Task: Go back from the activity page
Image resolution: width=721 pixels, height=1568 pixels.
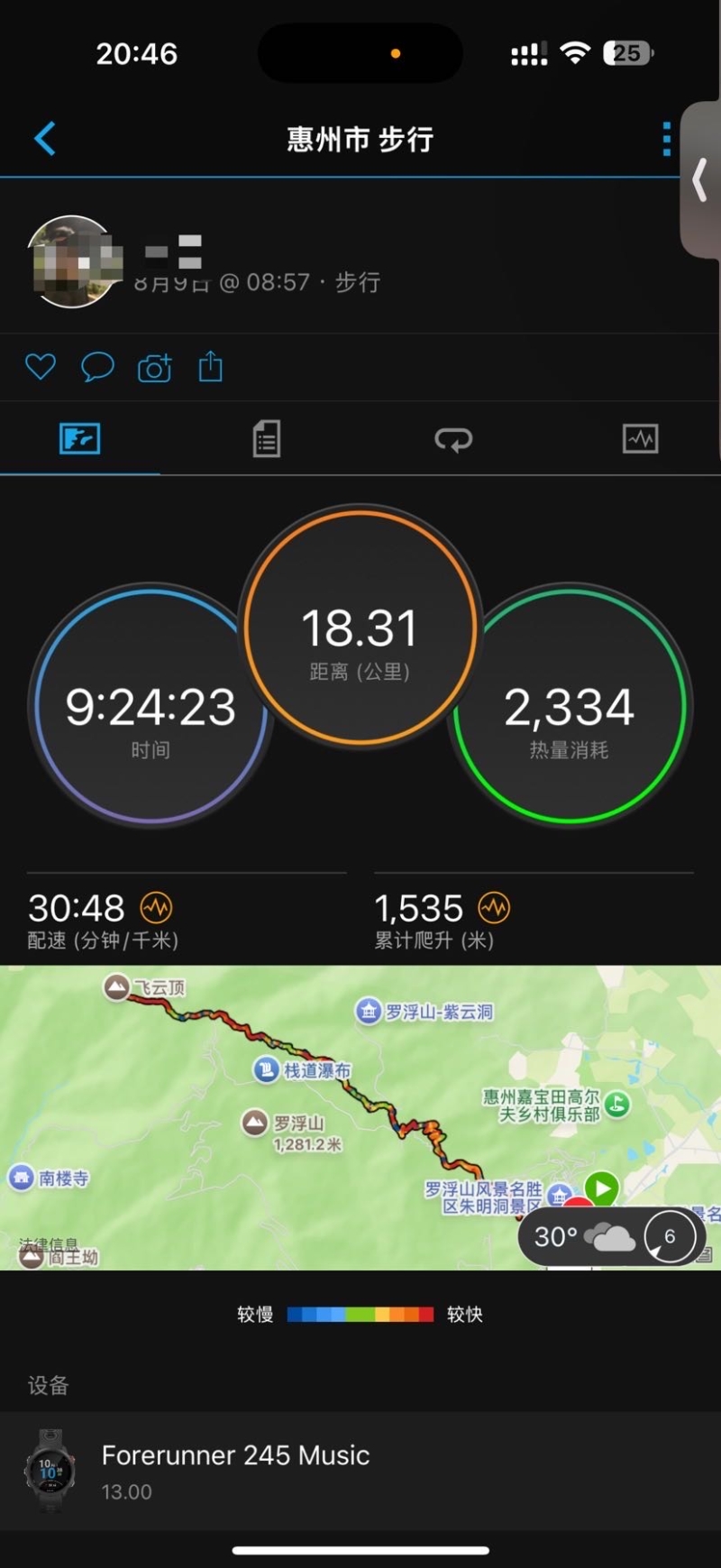Action: (x=45, y=139)
